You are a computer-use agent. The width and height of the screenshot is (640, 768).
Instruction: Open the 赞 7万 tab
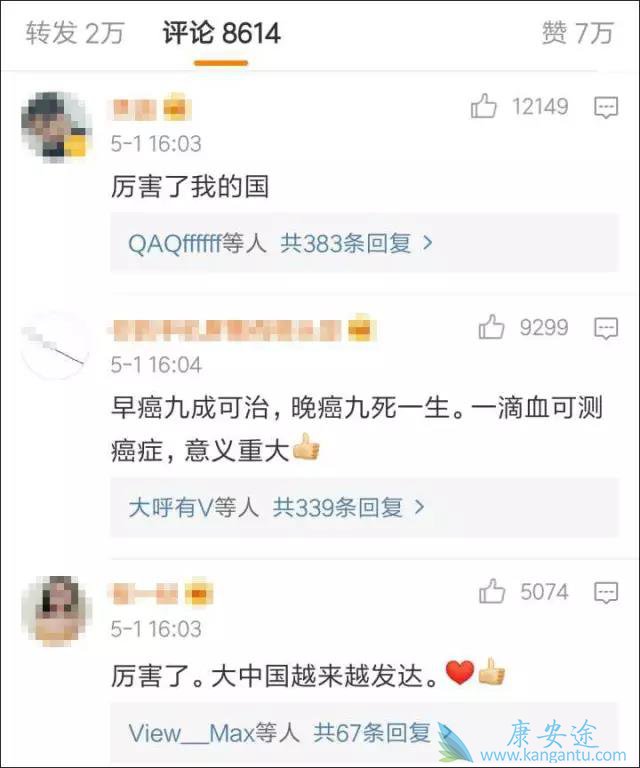pos(577,33)
